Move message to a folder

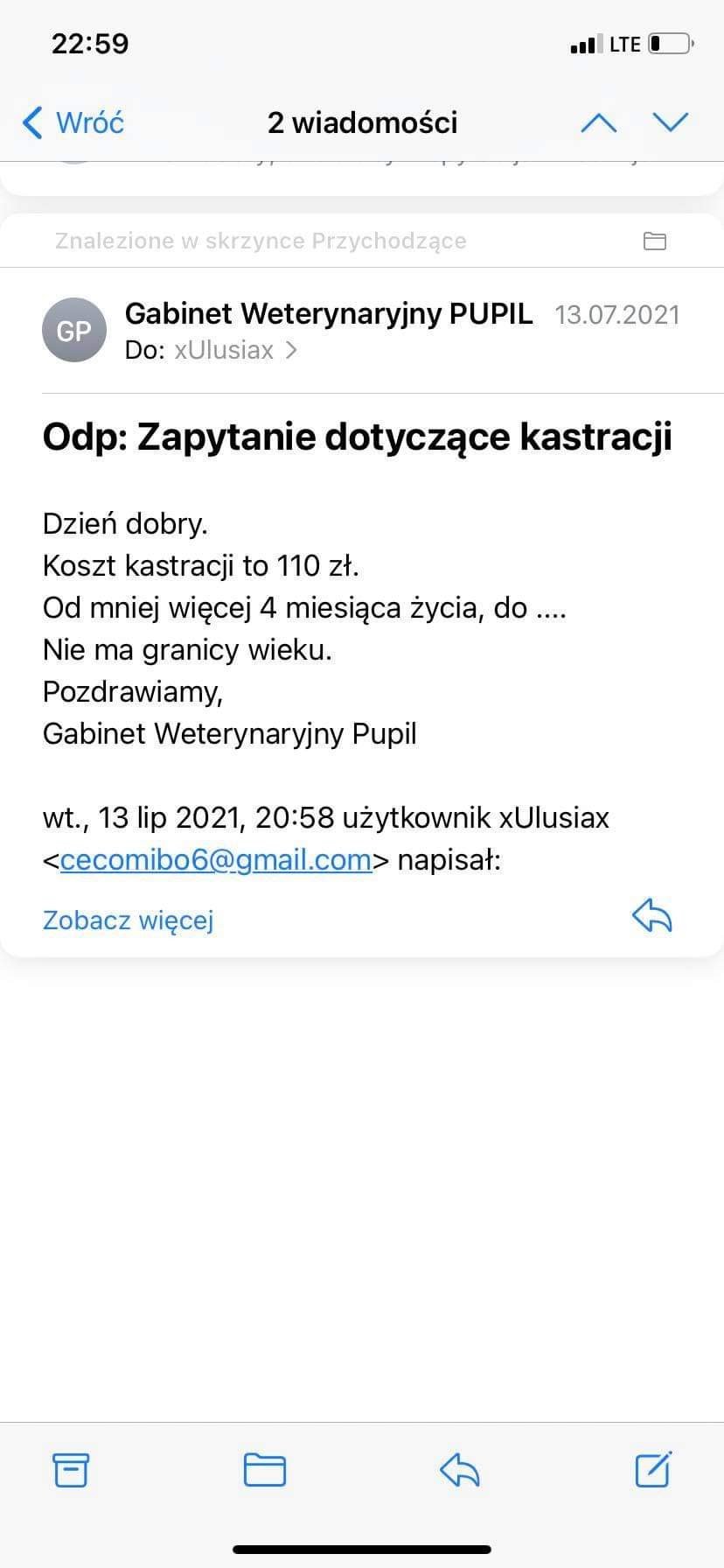(x=265, y=1469)
